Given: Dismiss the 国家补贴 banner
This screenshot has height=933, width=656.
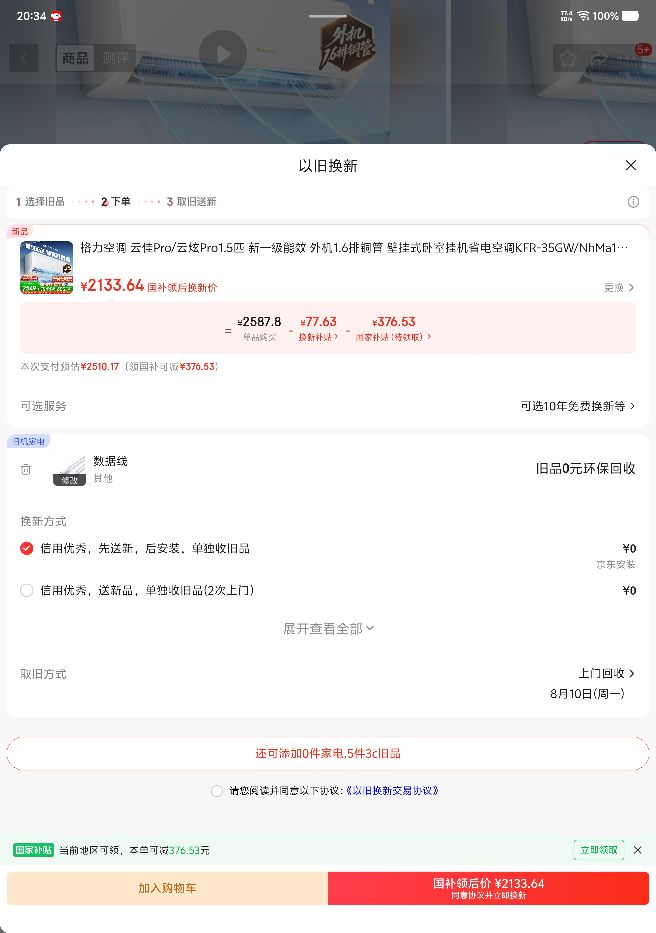Looking at the screenshot, I should click(x=638, y=850).
